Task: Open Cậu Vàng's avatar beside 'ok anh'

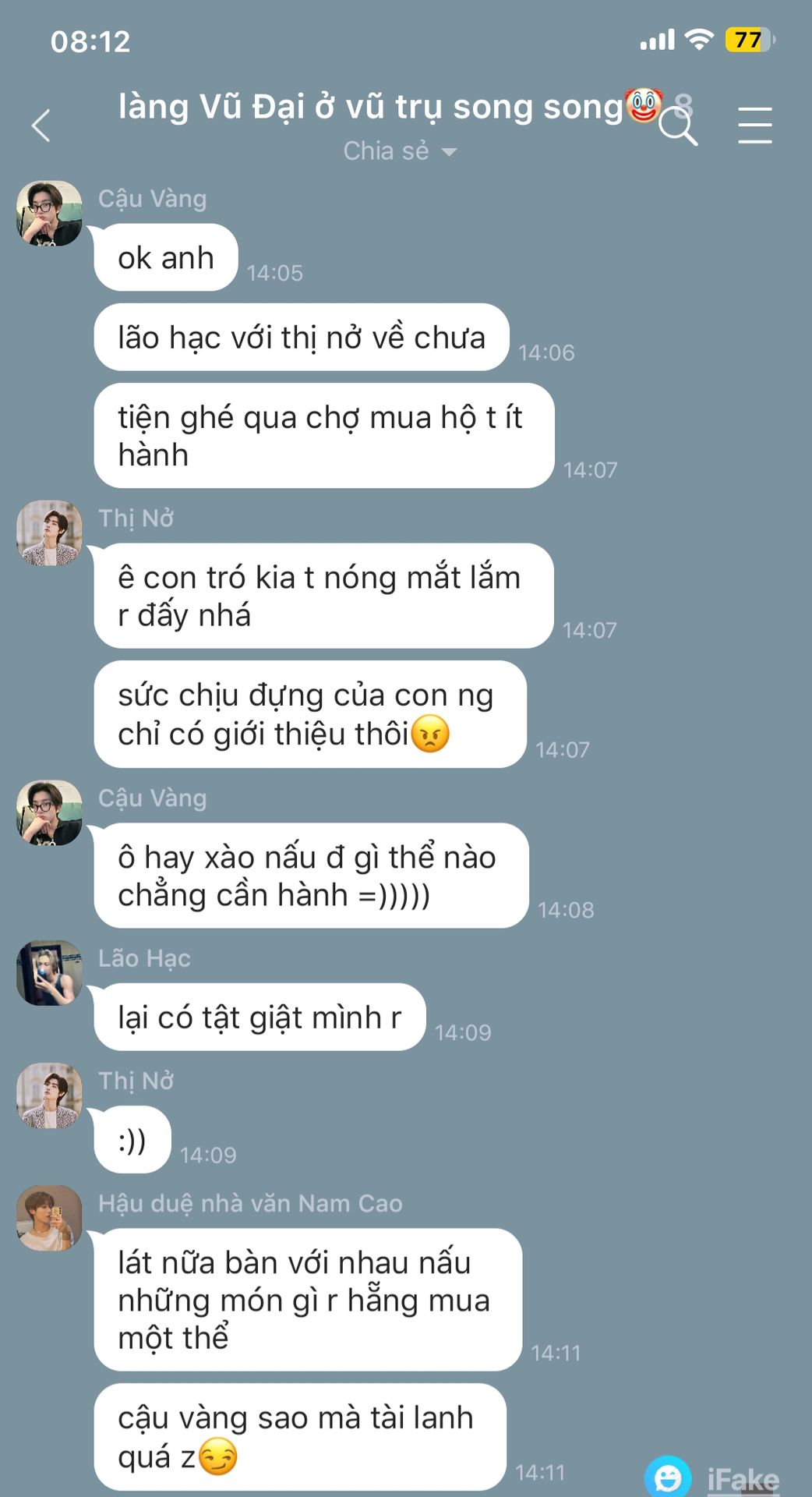Action: [49, 214]
